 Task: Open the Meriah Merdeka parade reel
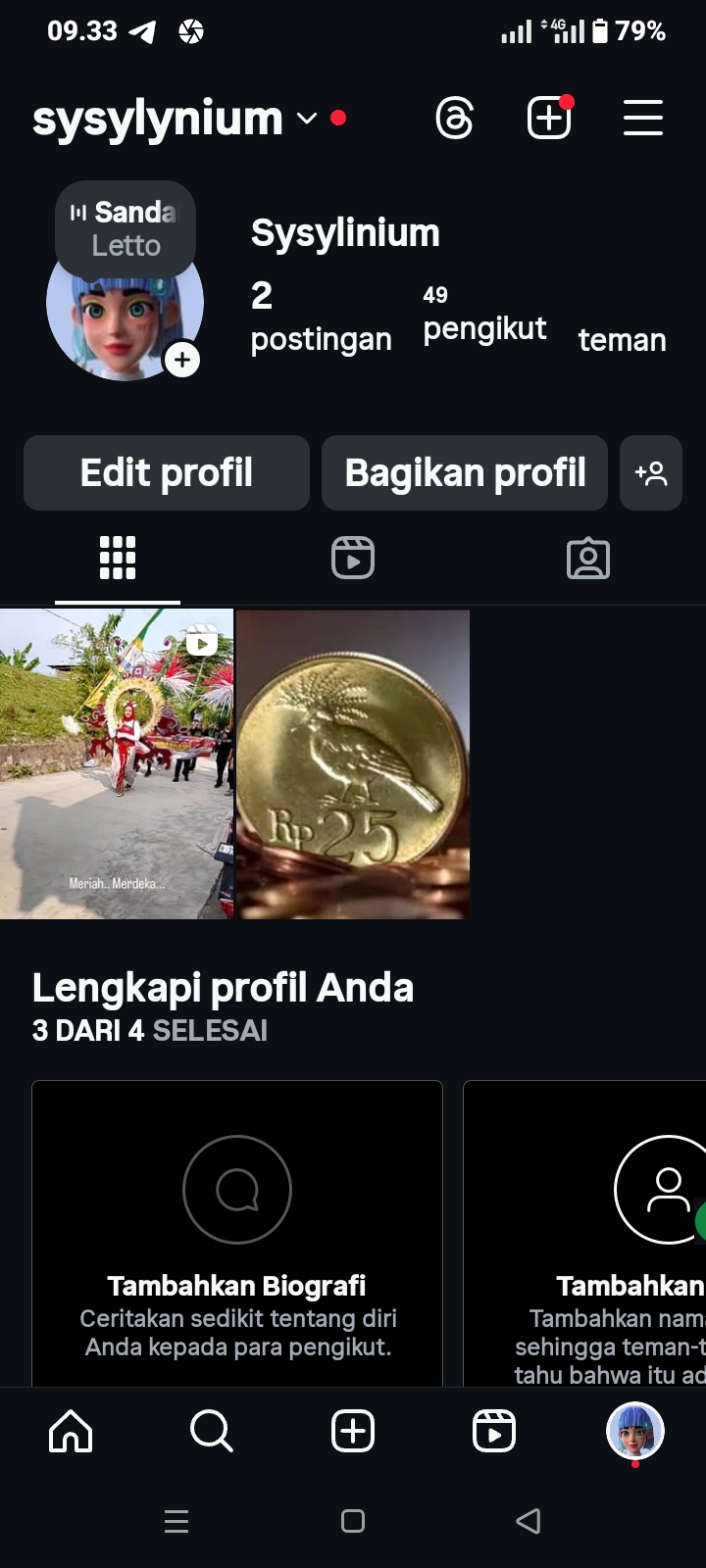pyautogui.click(x=117, y=764)
